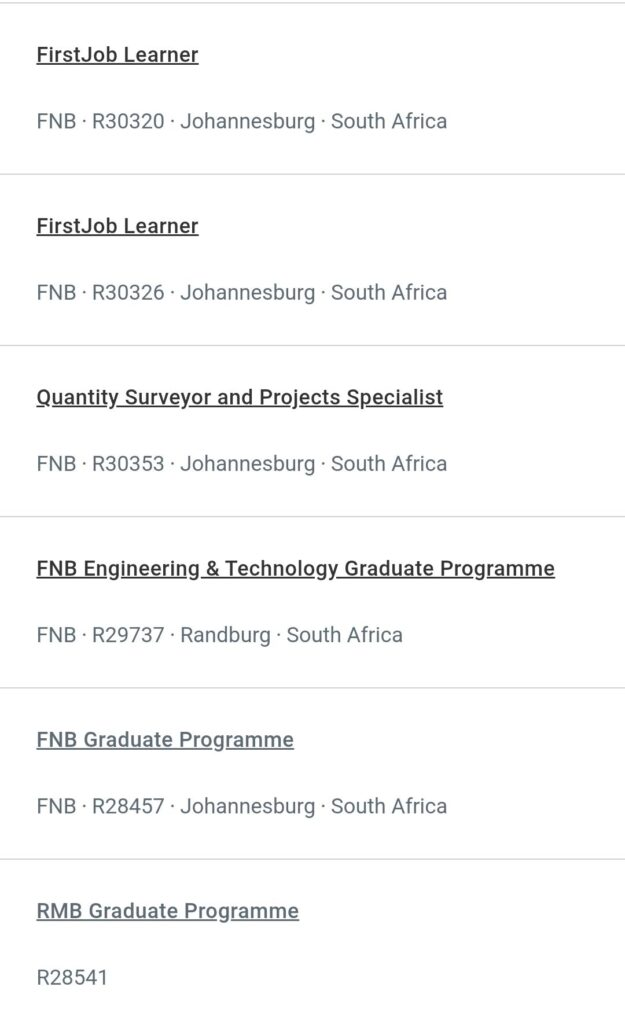Open the FNB Graduate Programme link
625x1024 pixels.
tap(165, 739)
